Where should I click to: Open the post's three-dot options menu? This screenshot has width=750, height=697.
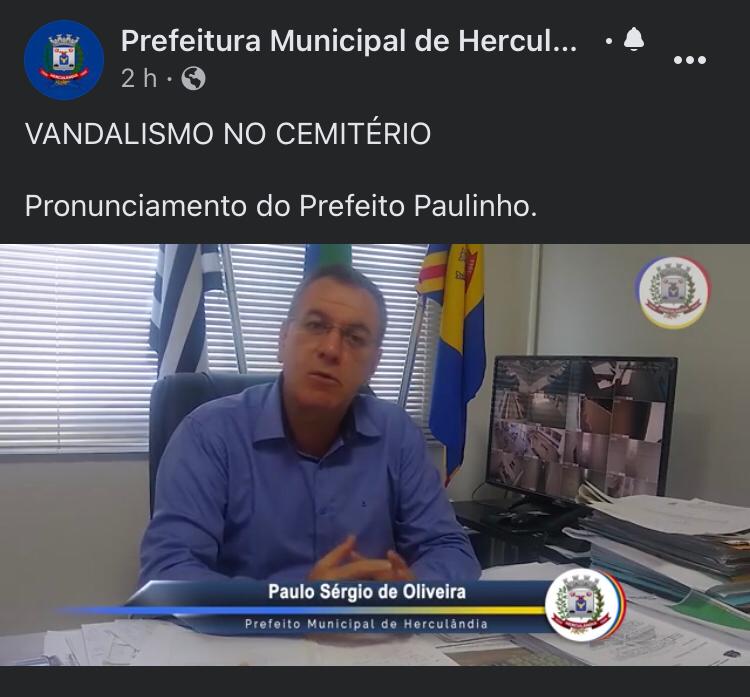coord(690,60)
